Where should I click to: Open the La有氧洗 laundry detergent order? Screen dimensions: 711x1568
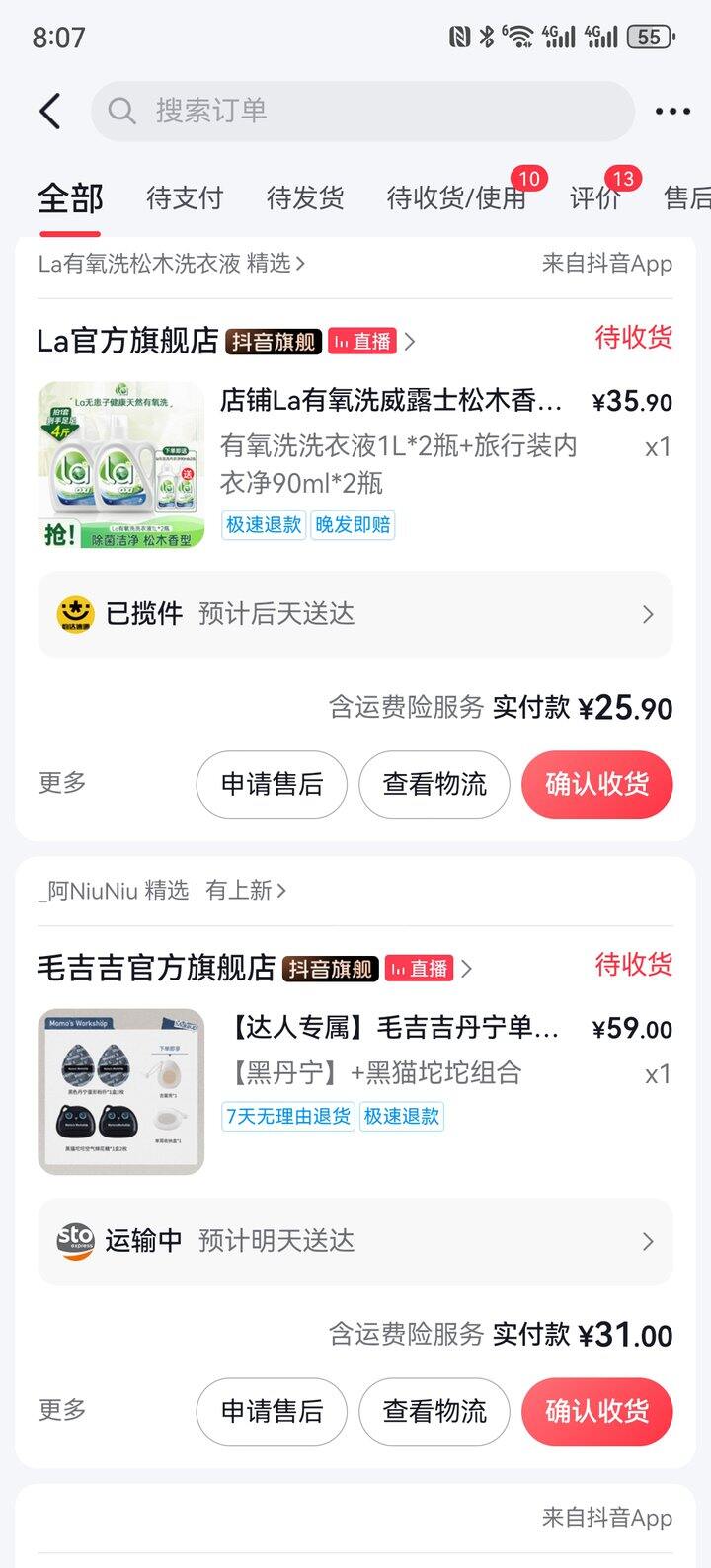tap(395, 444)
